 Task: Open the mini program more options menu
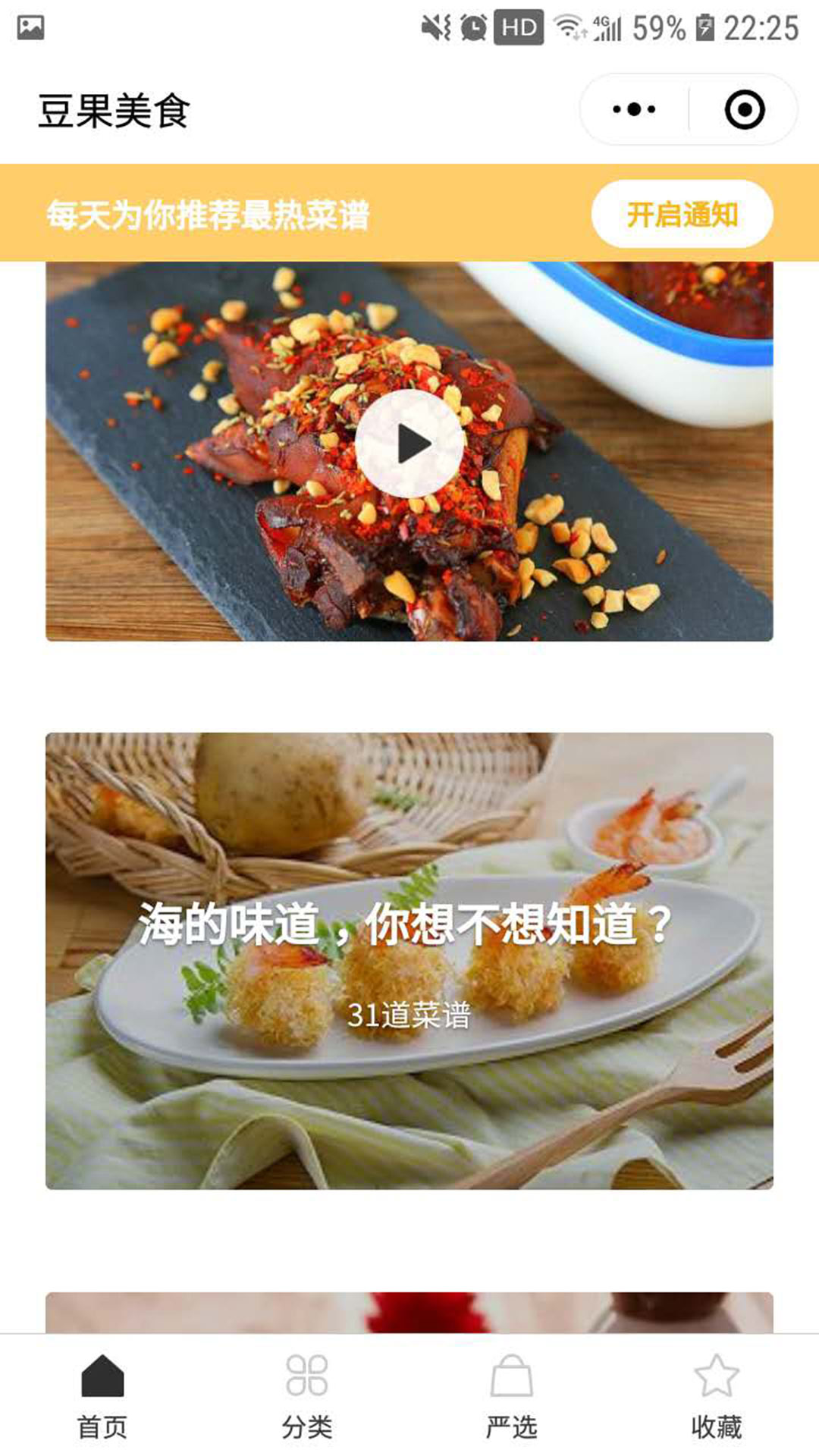(634, 110)
